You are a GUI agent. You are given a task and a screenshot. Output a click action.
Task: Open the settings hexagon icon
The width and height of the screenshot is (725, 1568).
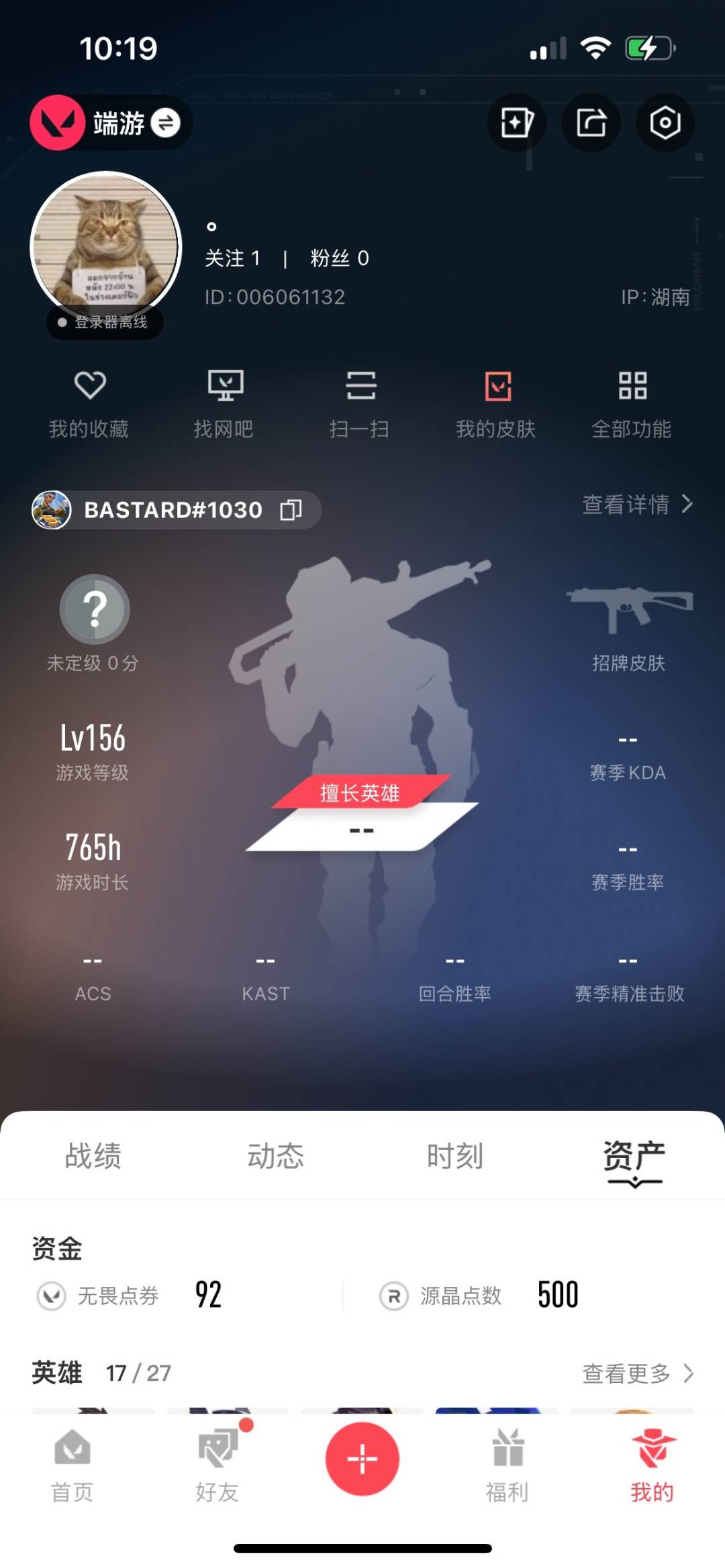[665, 123]
